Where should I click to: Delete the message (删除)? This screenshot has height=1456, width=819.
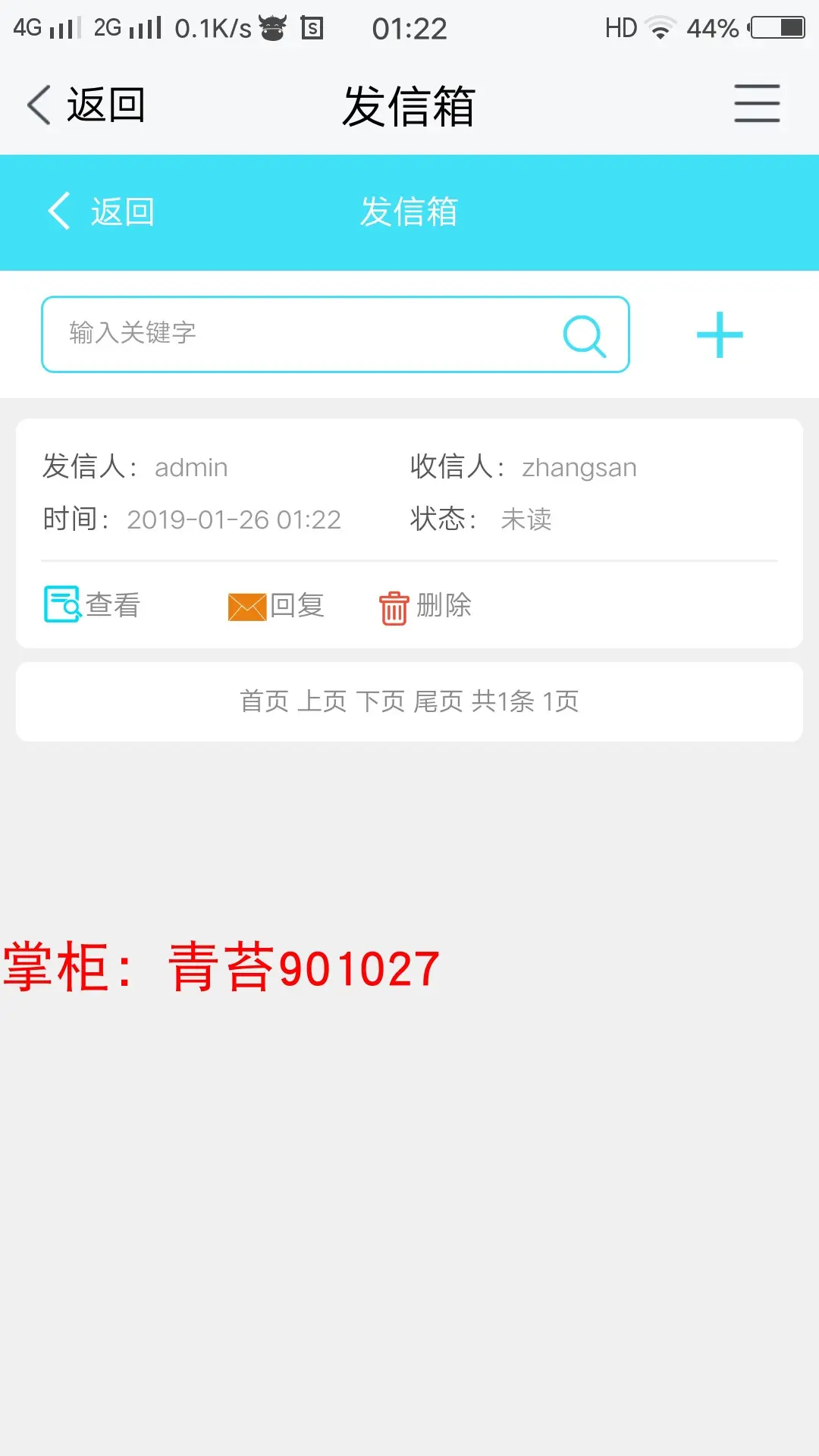(x=425, y=606)
